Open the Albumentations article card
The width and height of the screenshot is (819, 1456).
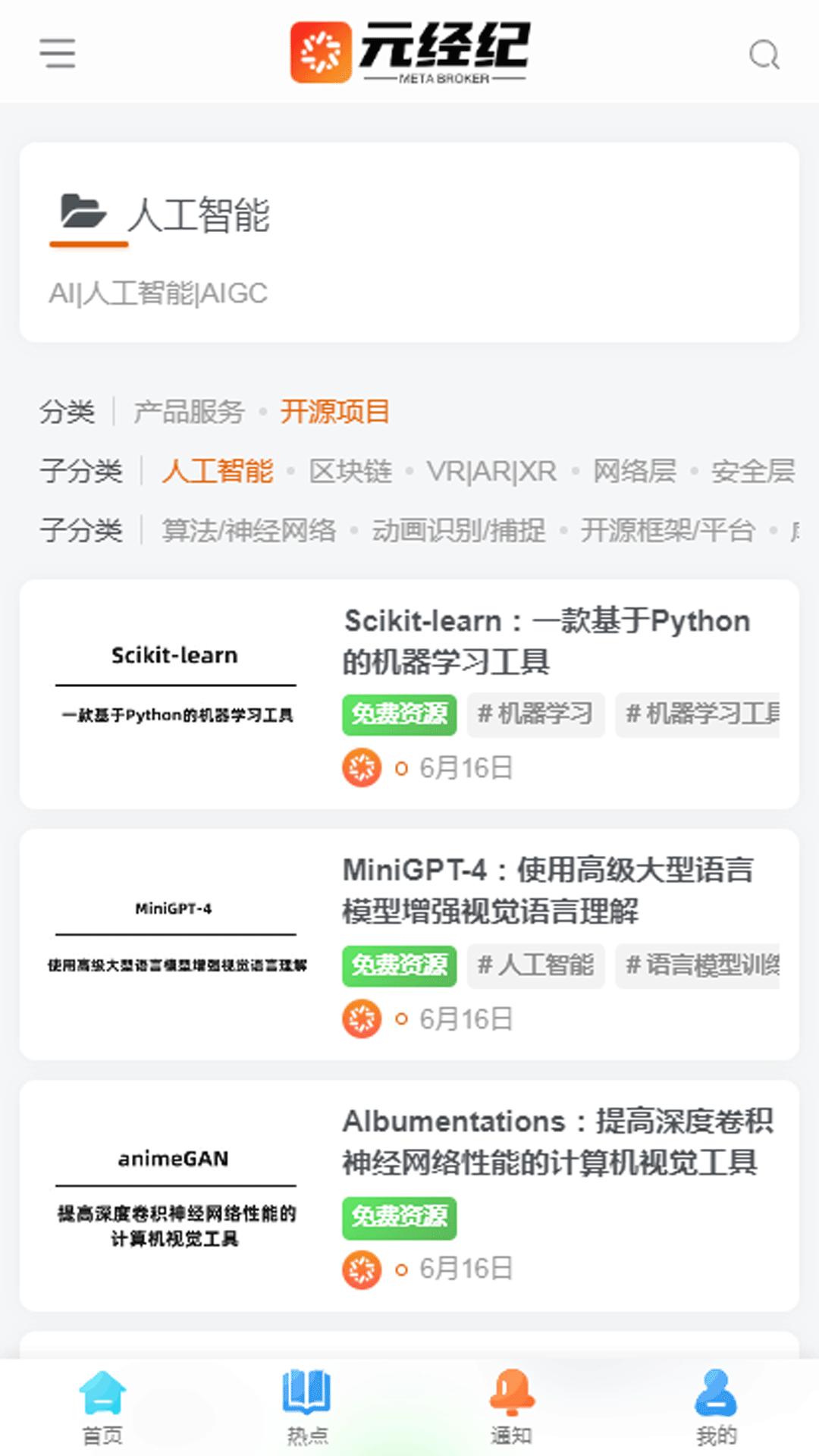[556, 1141]
